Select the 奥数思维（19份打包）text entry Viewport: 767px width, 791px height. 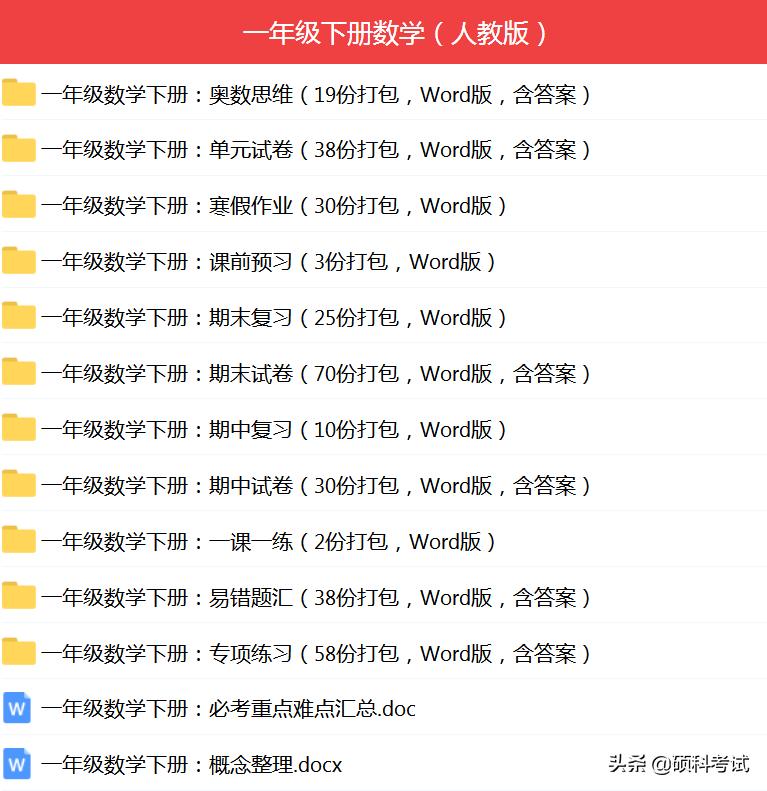(318, 94)
